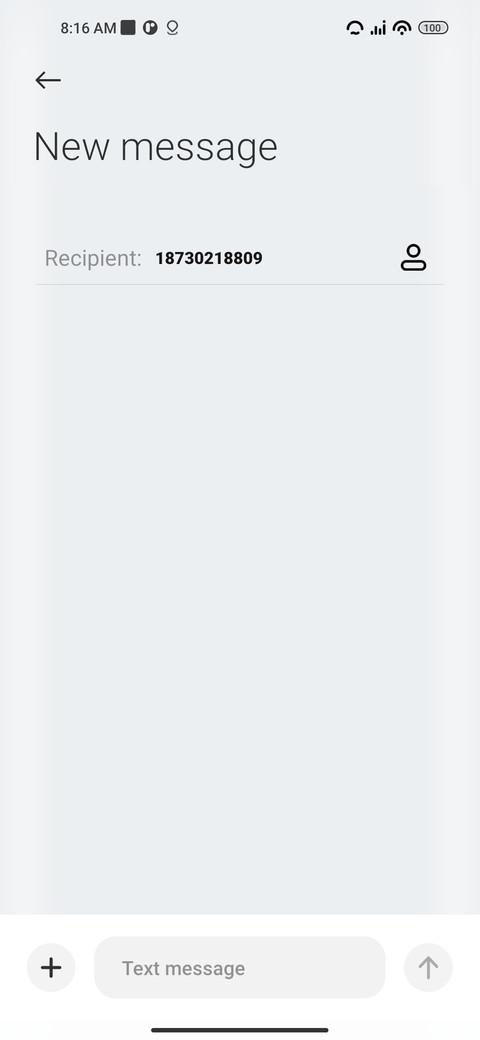Open the plus attachment button
The image size is (480, 1040).
pos(51,968)
